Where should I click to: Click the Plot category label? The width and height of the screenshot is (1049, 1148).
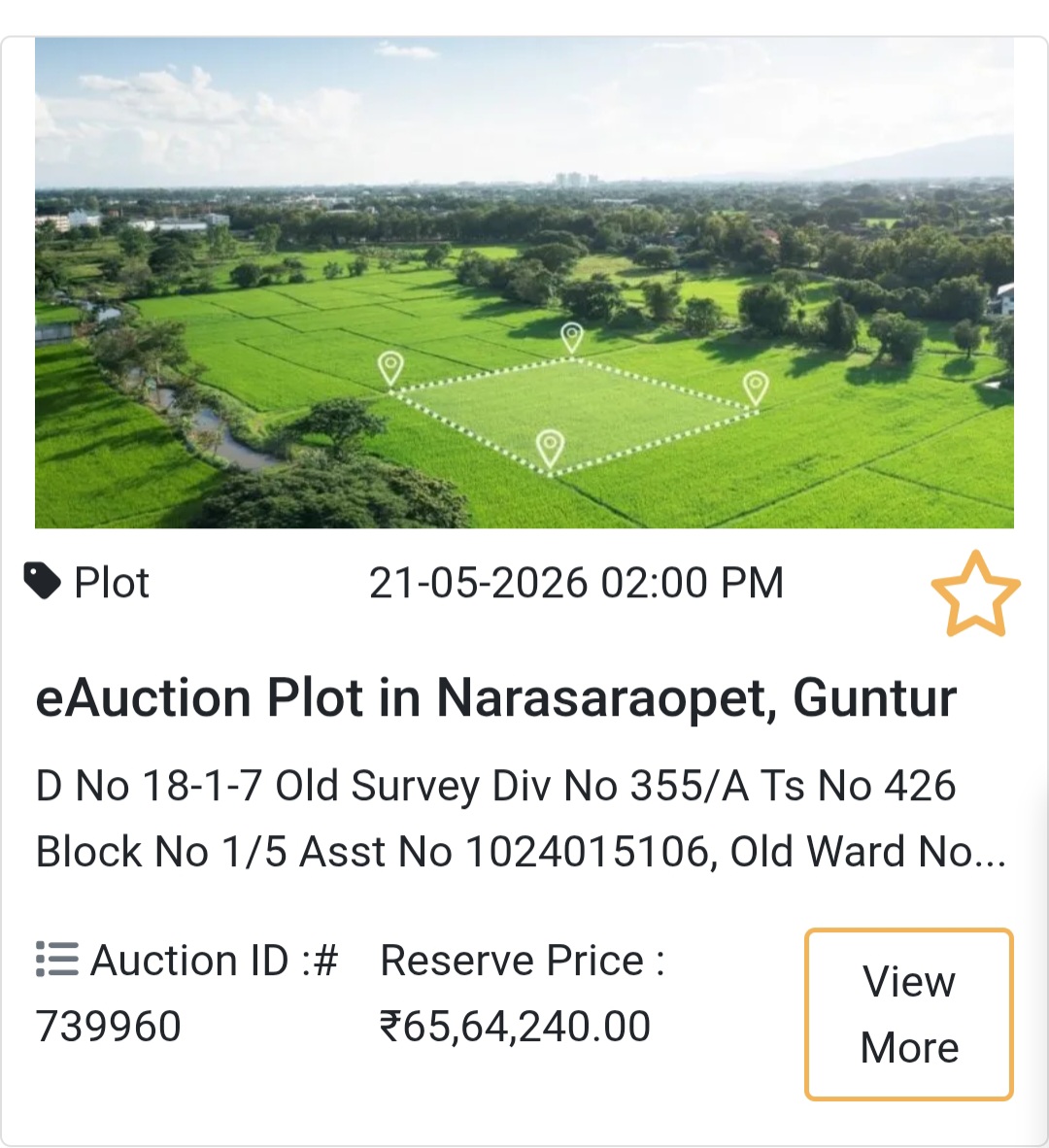[111, 583]
